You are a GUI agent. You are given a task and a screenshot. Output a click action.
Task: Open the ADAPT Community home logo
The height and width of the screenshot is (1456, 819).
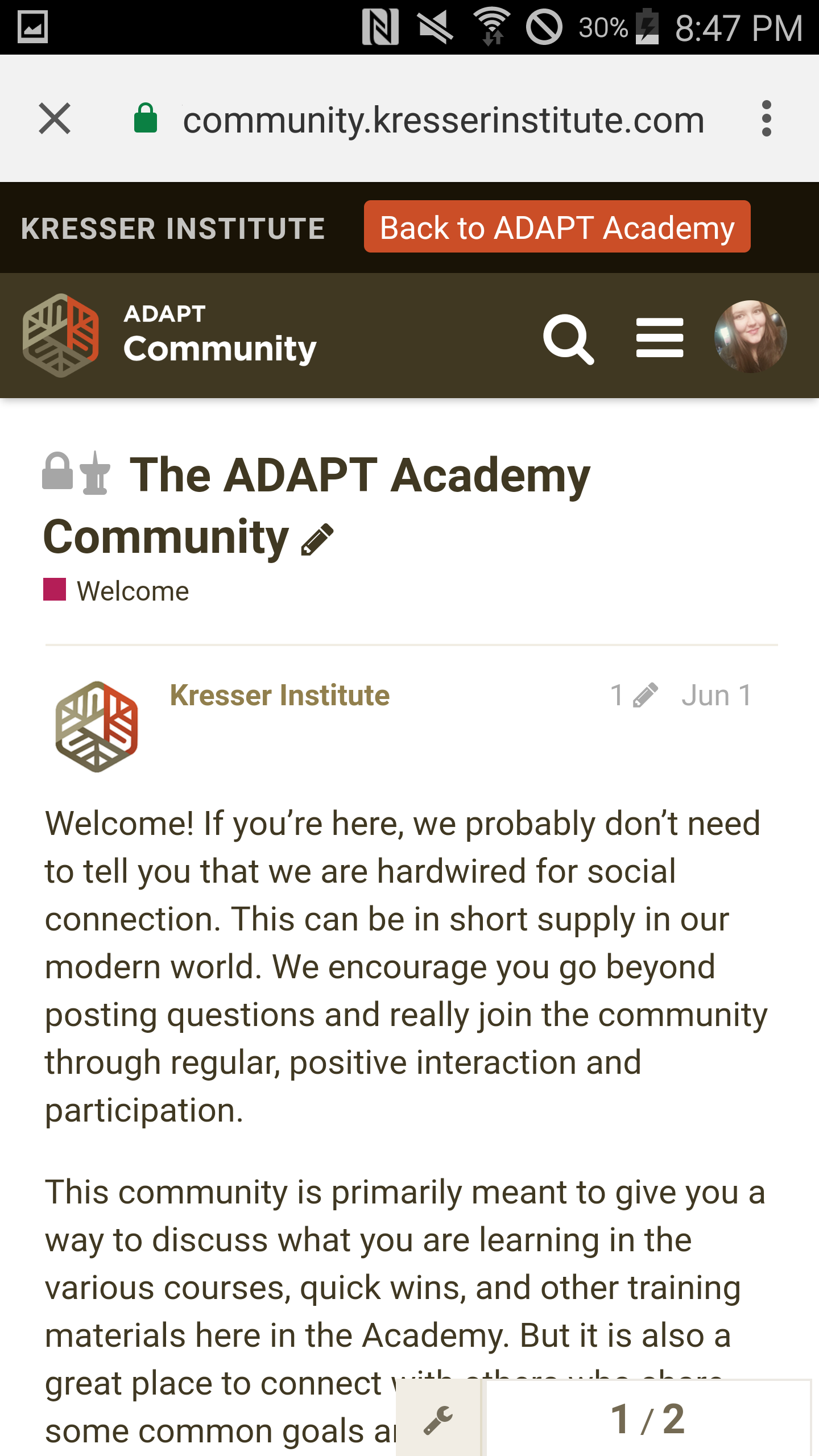click(169, 336)
